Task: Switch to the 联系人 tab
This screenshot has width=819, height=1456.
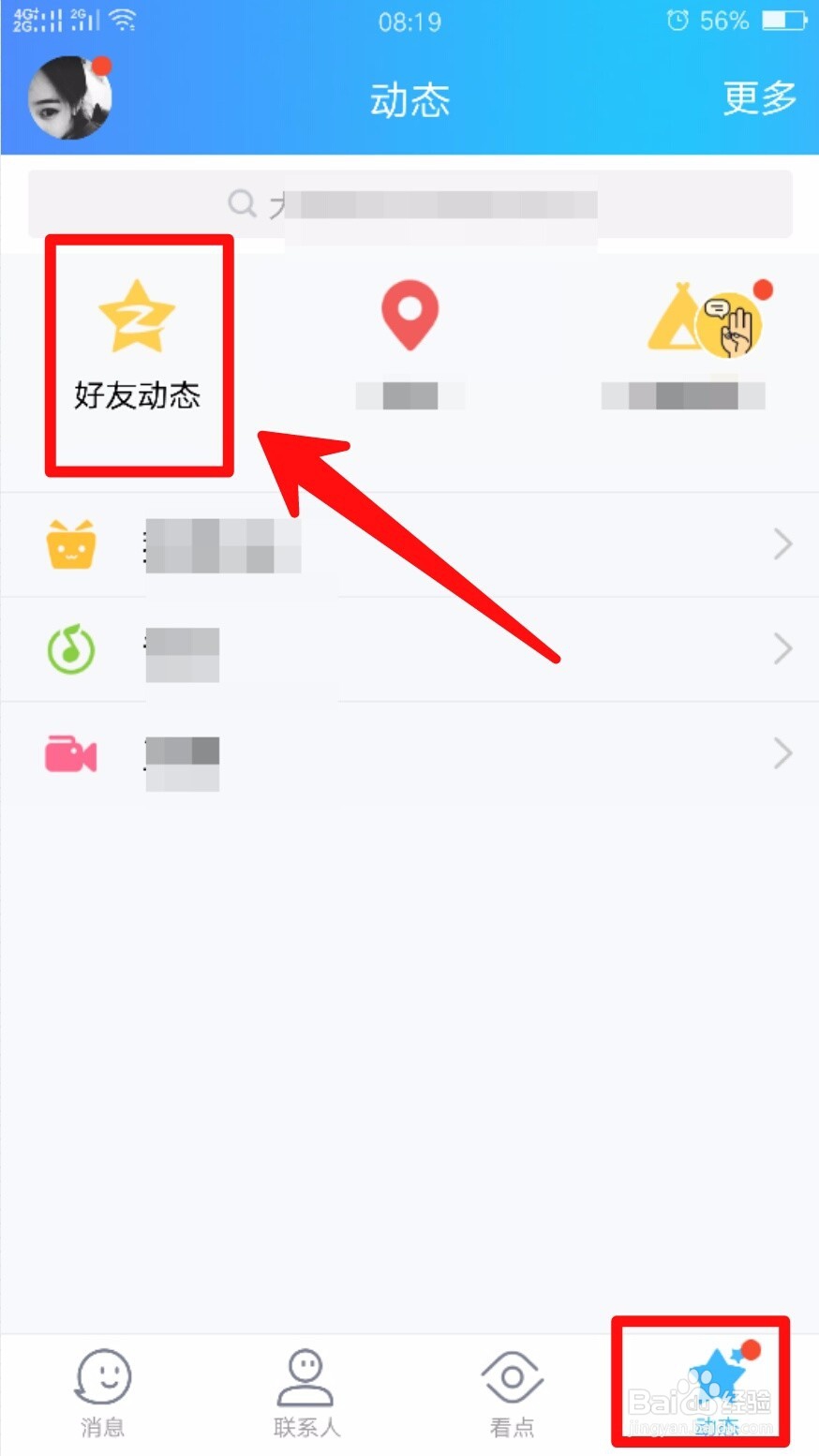Action: pyautogui.click(x=306, y=1392)
